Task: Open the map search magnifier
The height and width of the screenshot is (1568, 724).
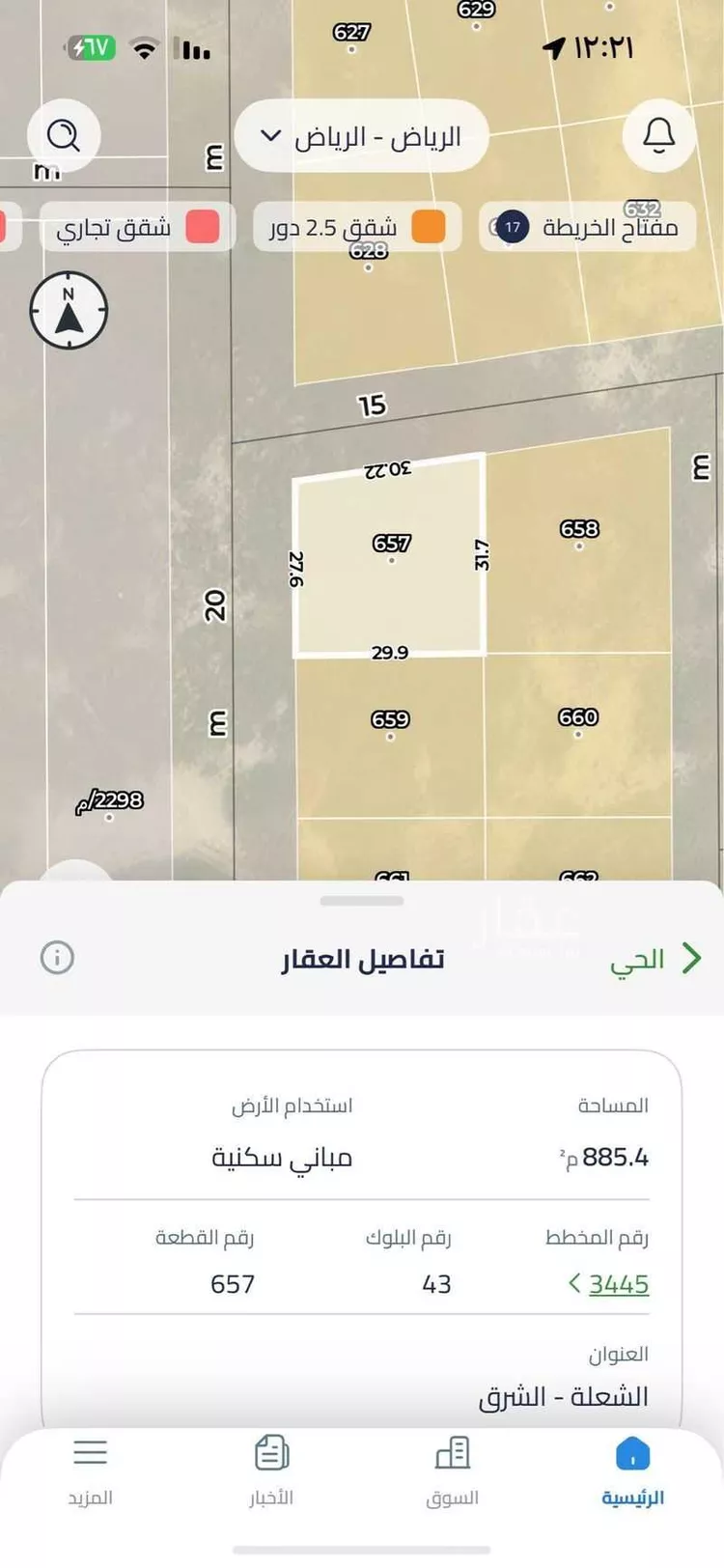Action: pyautogui.click(x=64, y=135)
